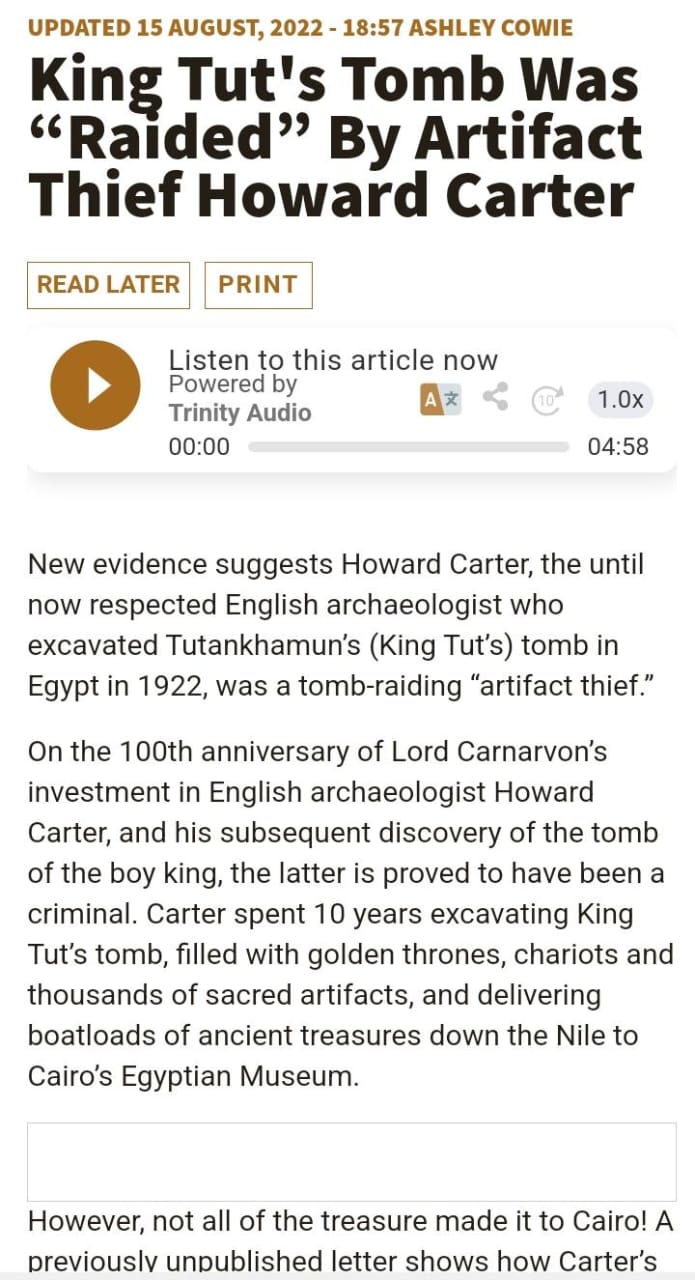695x1280 pixels.
Task: Share the audio article
Action: [495, 398]
